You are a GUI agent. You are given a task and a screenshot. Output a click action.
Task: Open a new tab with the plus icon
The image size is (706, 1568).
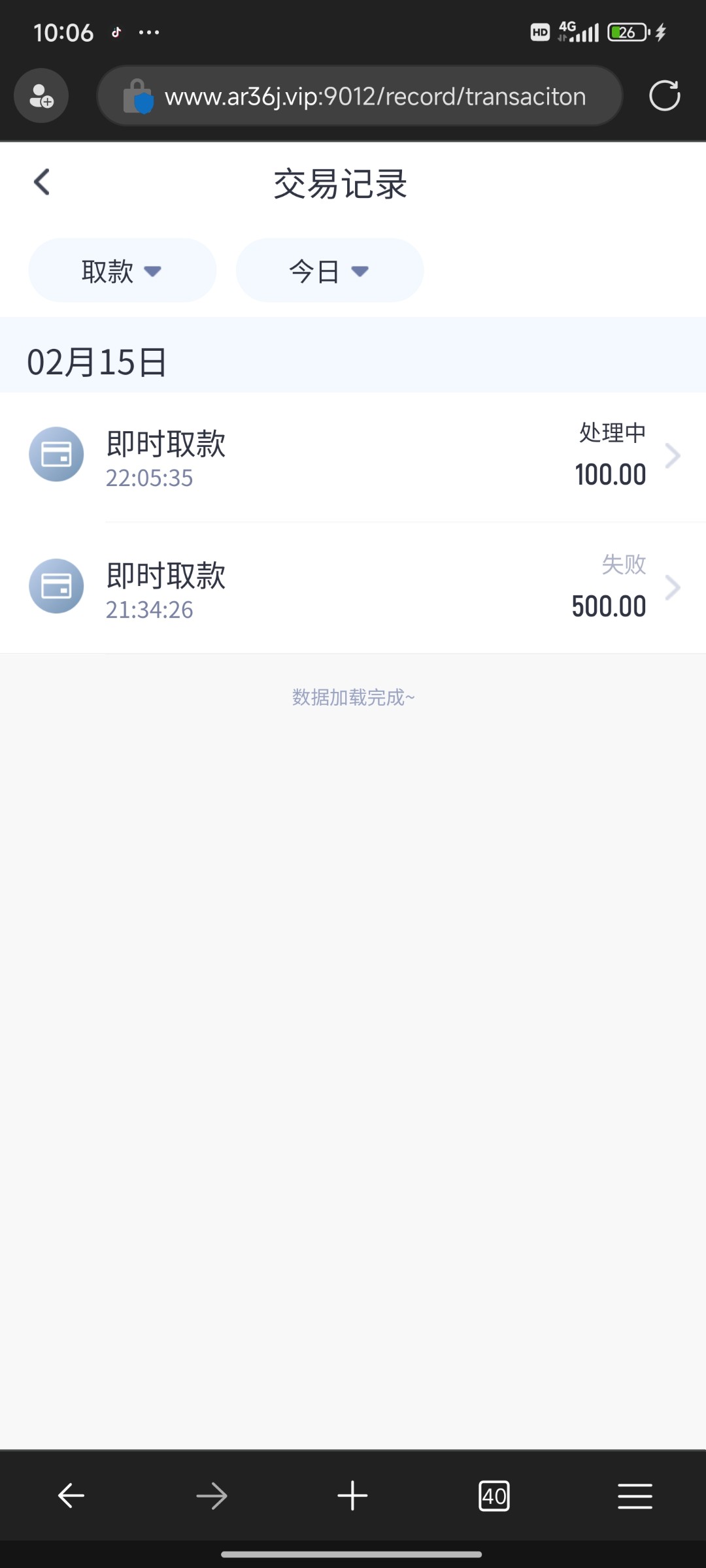pos(352,1496)
